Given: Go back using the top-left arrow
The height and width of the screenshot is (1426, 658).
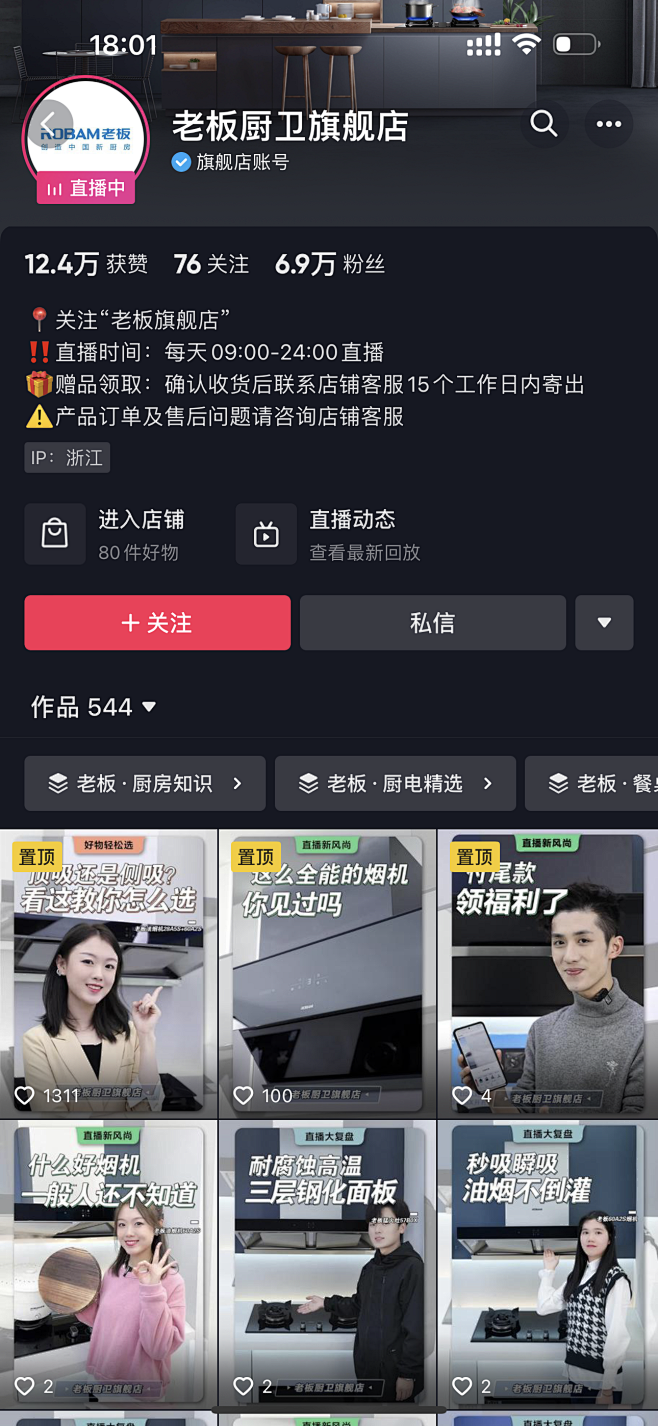Looking at the screenshot, I should [47, 125].
